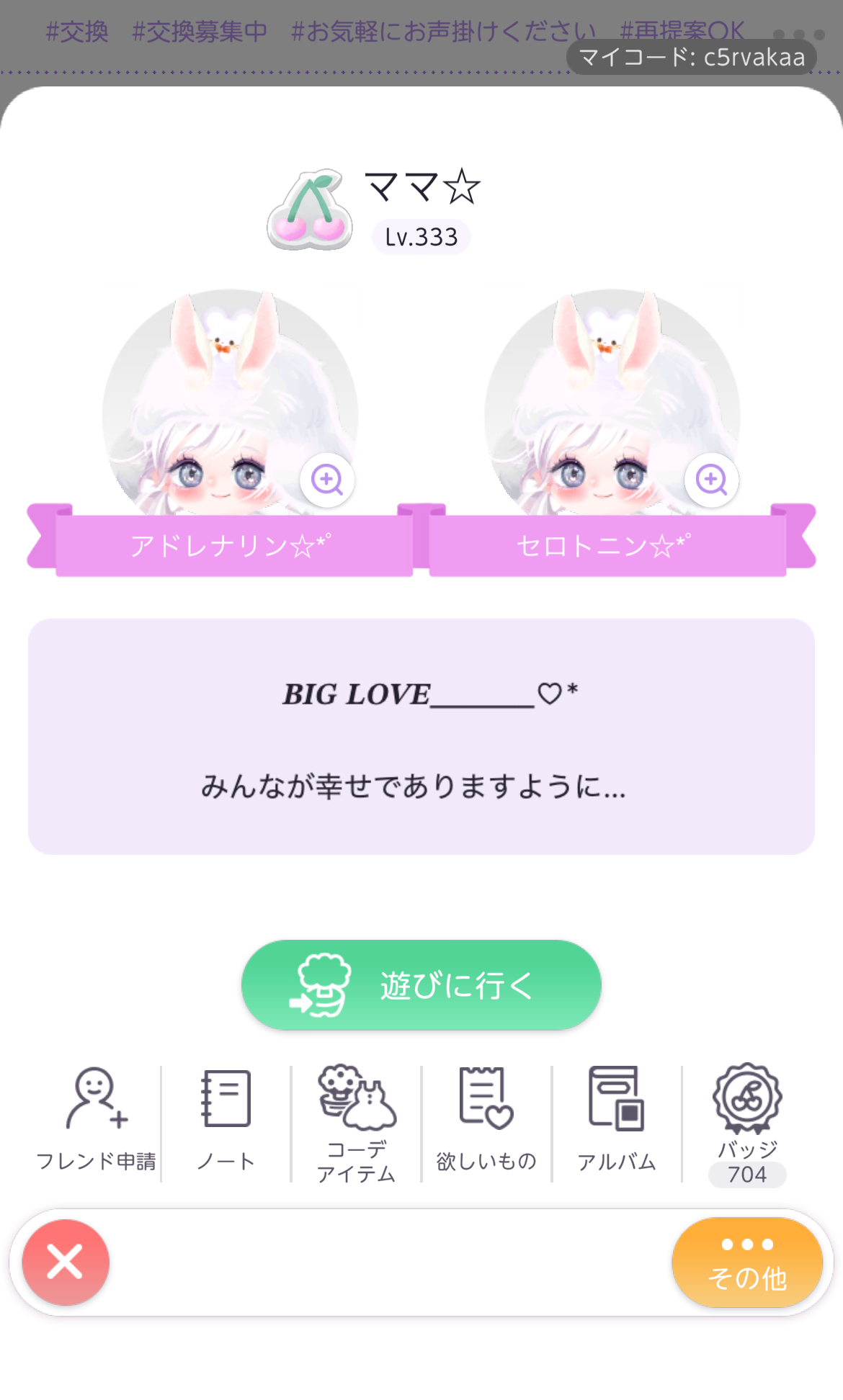Send a friend request via フレンド申請
This screenshot has width=843, height=1400.
coord(96,1120)
